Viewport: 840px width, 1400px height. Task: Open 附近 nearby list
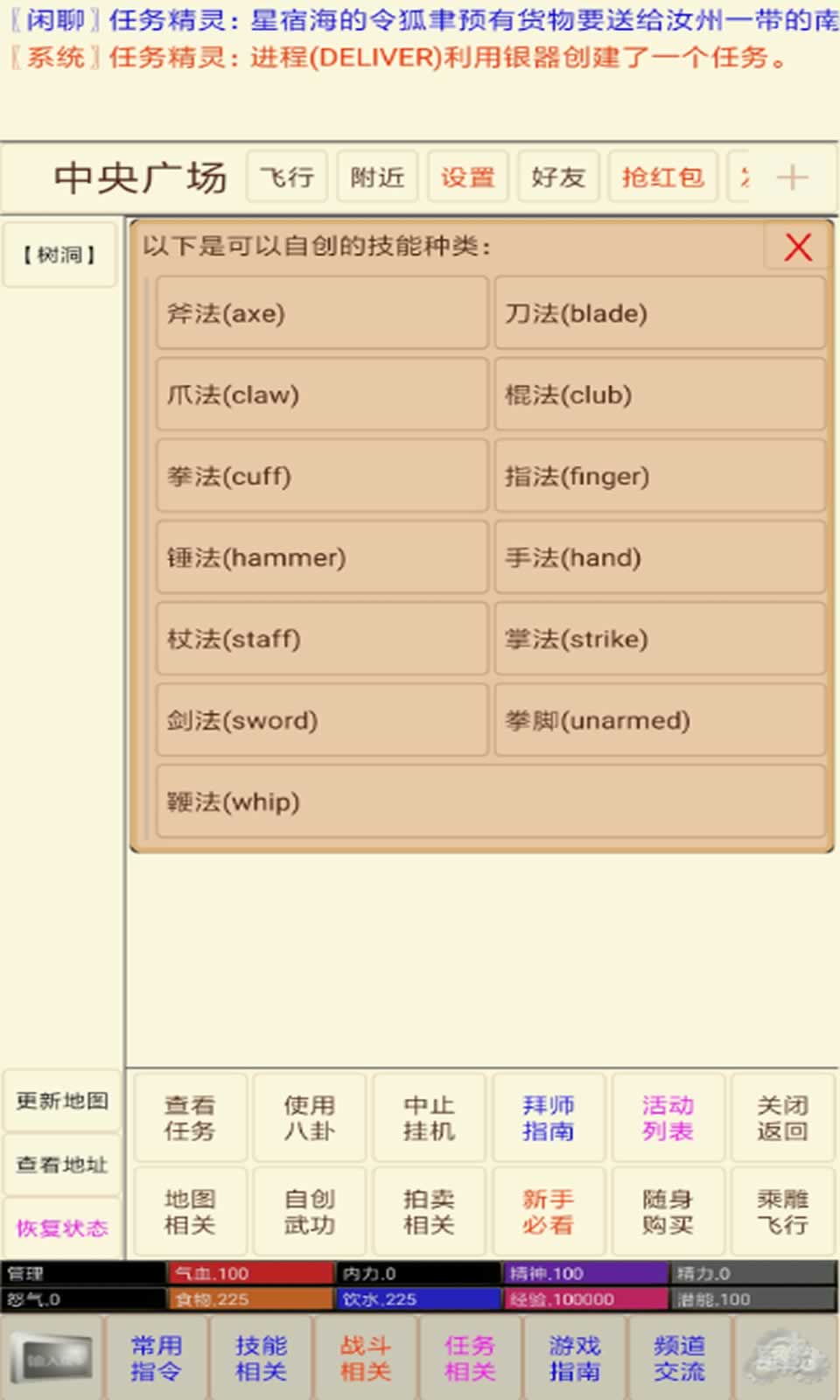pos(377,178)
